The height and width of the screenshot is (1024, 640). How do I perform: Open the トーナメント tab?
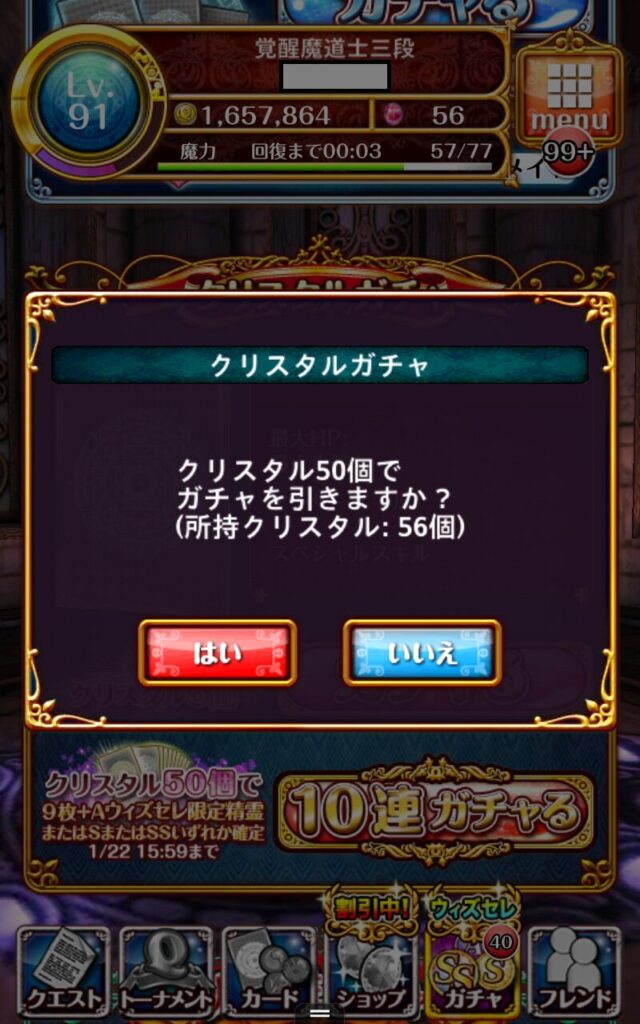click(x=167, y=970)
